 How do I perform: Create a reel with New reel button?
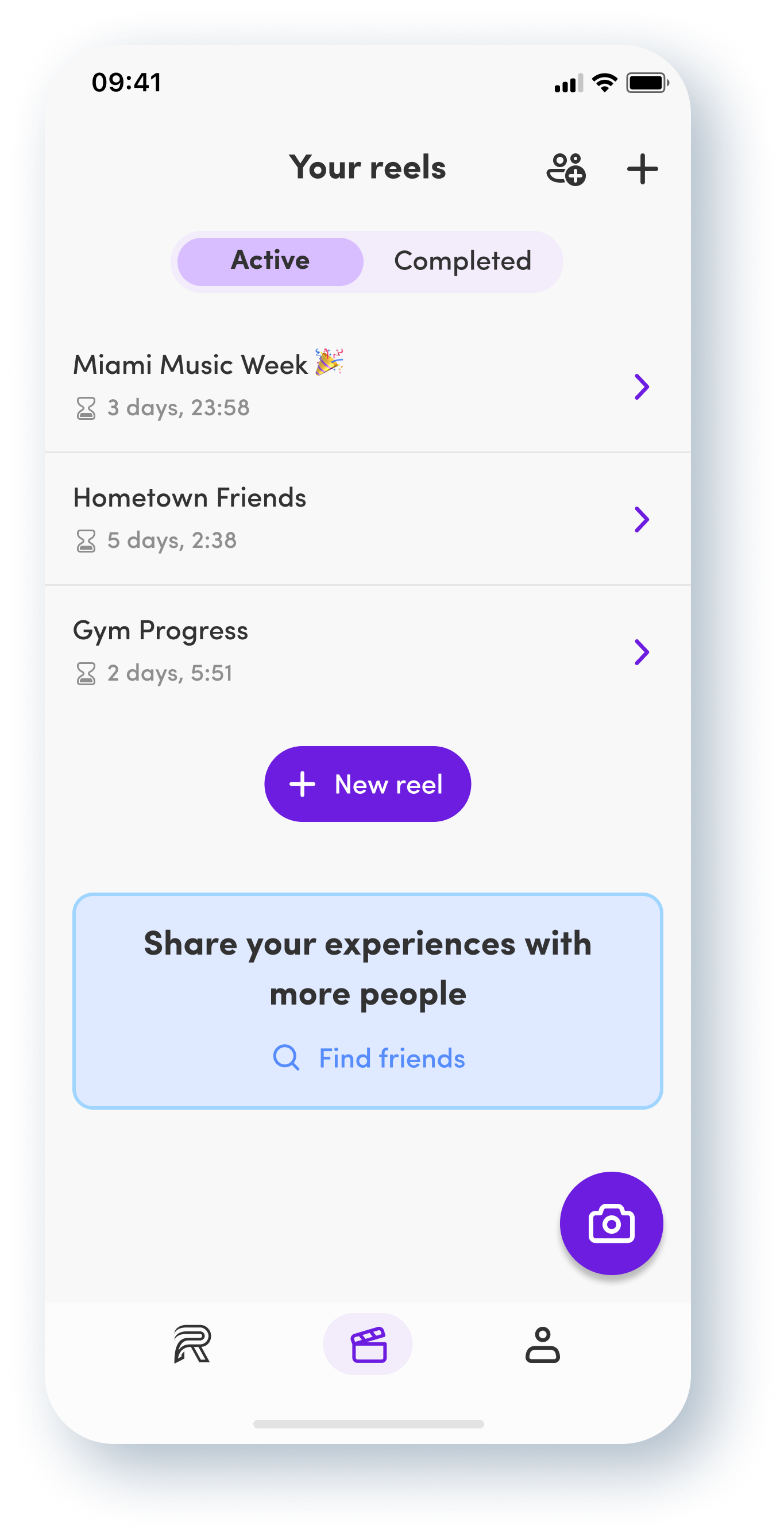tap(368, 784)
